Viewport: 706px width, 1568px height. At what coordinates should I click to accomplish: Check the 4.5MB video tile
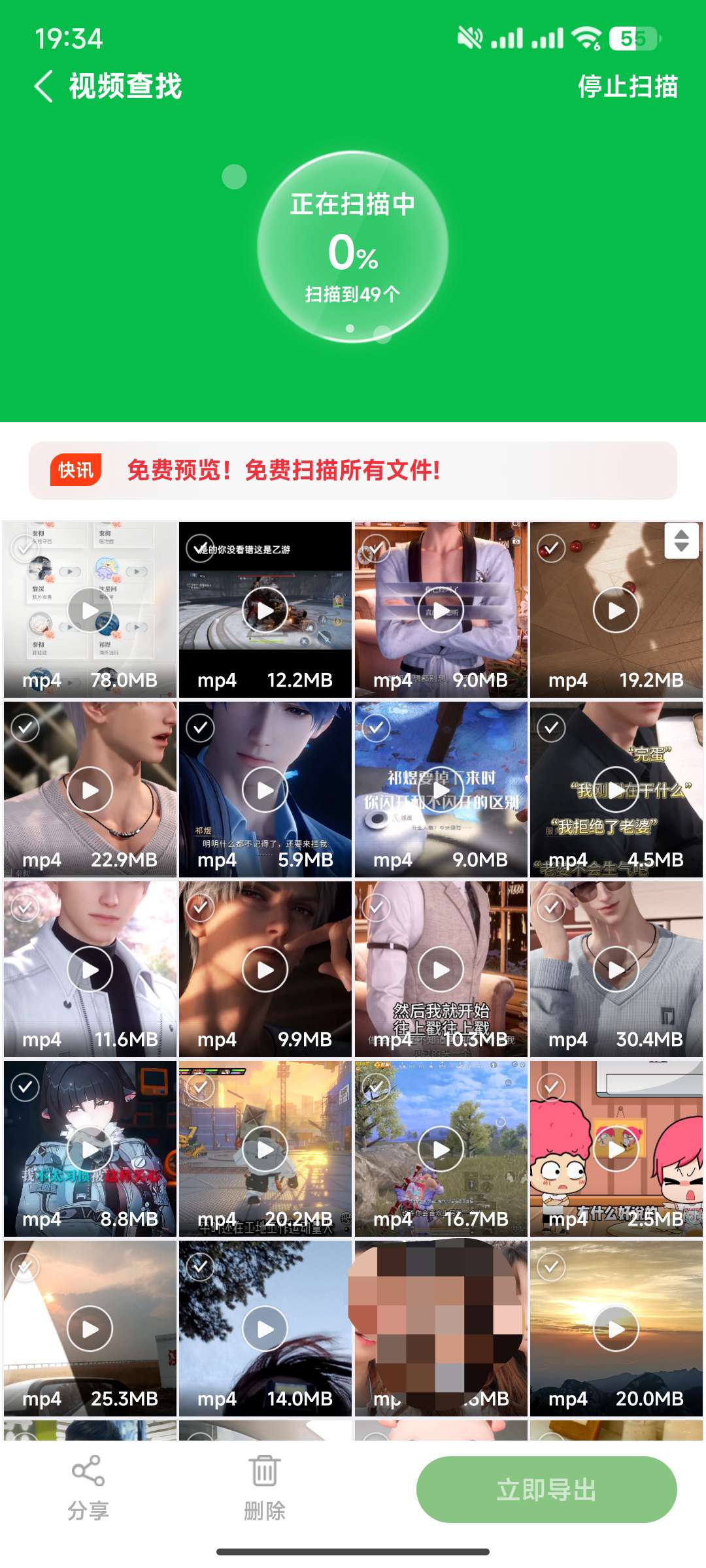[x=551, y=728]
